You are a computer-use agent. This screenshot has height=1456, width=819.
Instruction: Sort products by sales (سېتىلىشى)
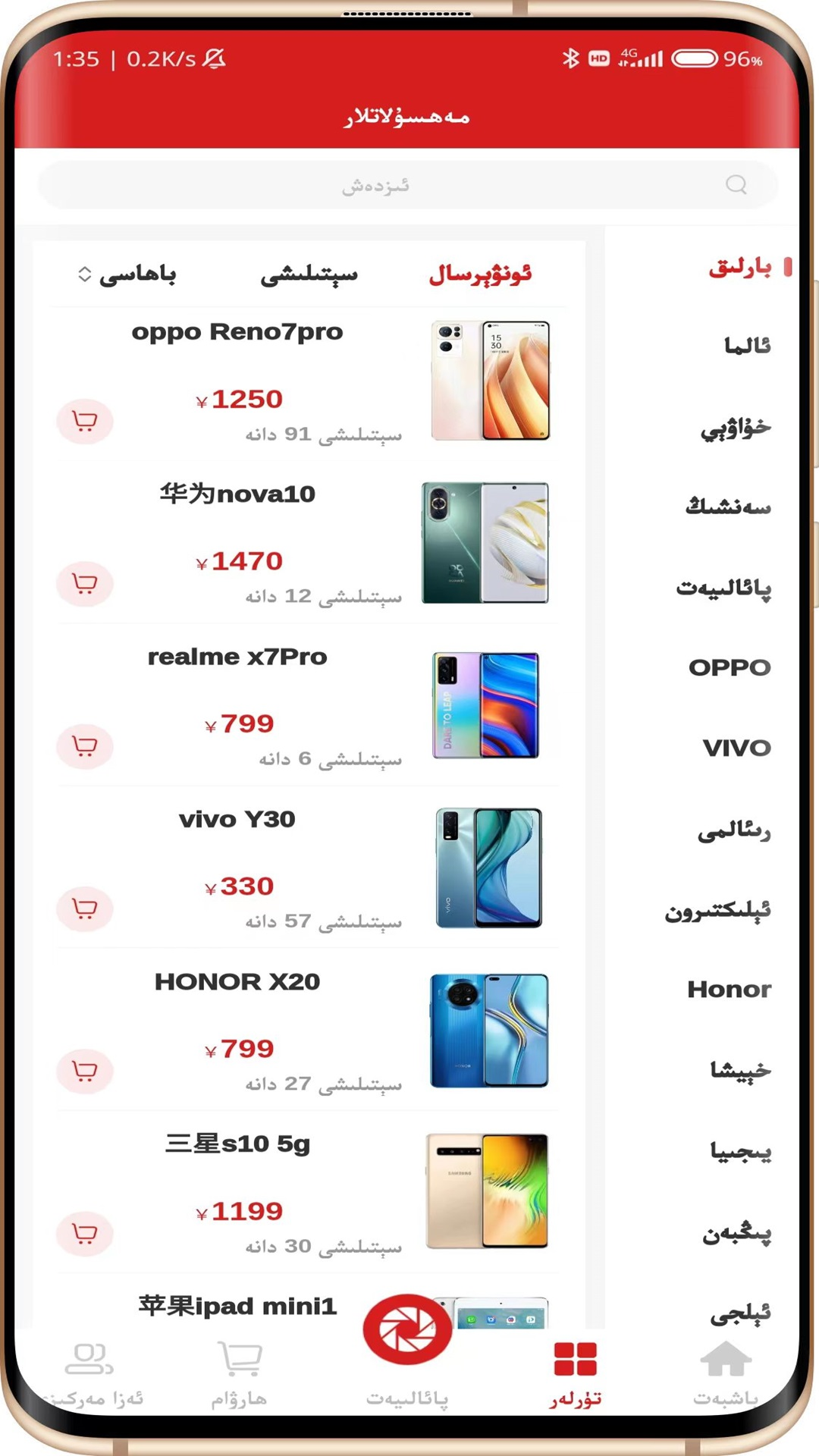pos(309,275)
